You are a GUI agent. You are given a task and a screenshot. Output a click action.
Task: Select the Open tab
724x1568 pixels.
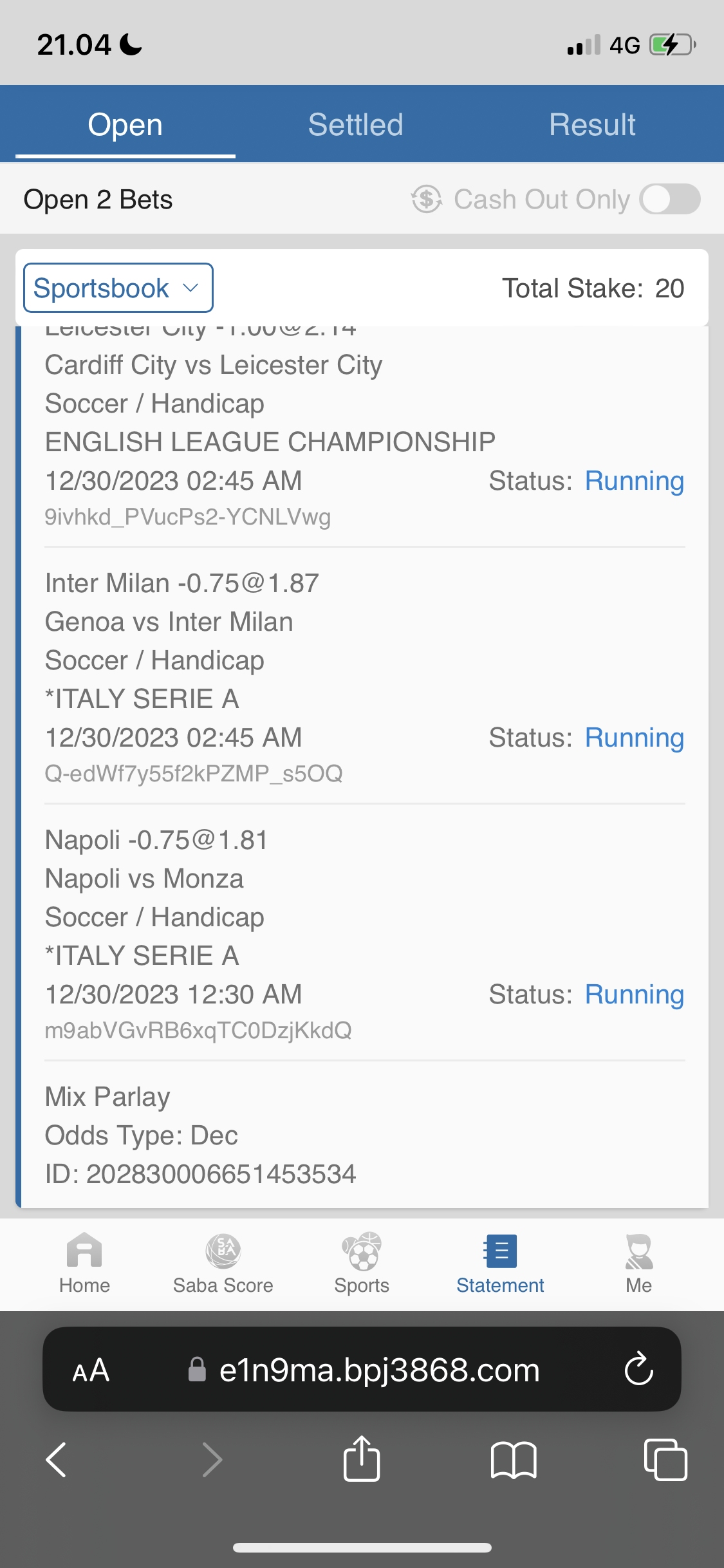125,124
